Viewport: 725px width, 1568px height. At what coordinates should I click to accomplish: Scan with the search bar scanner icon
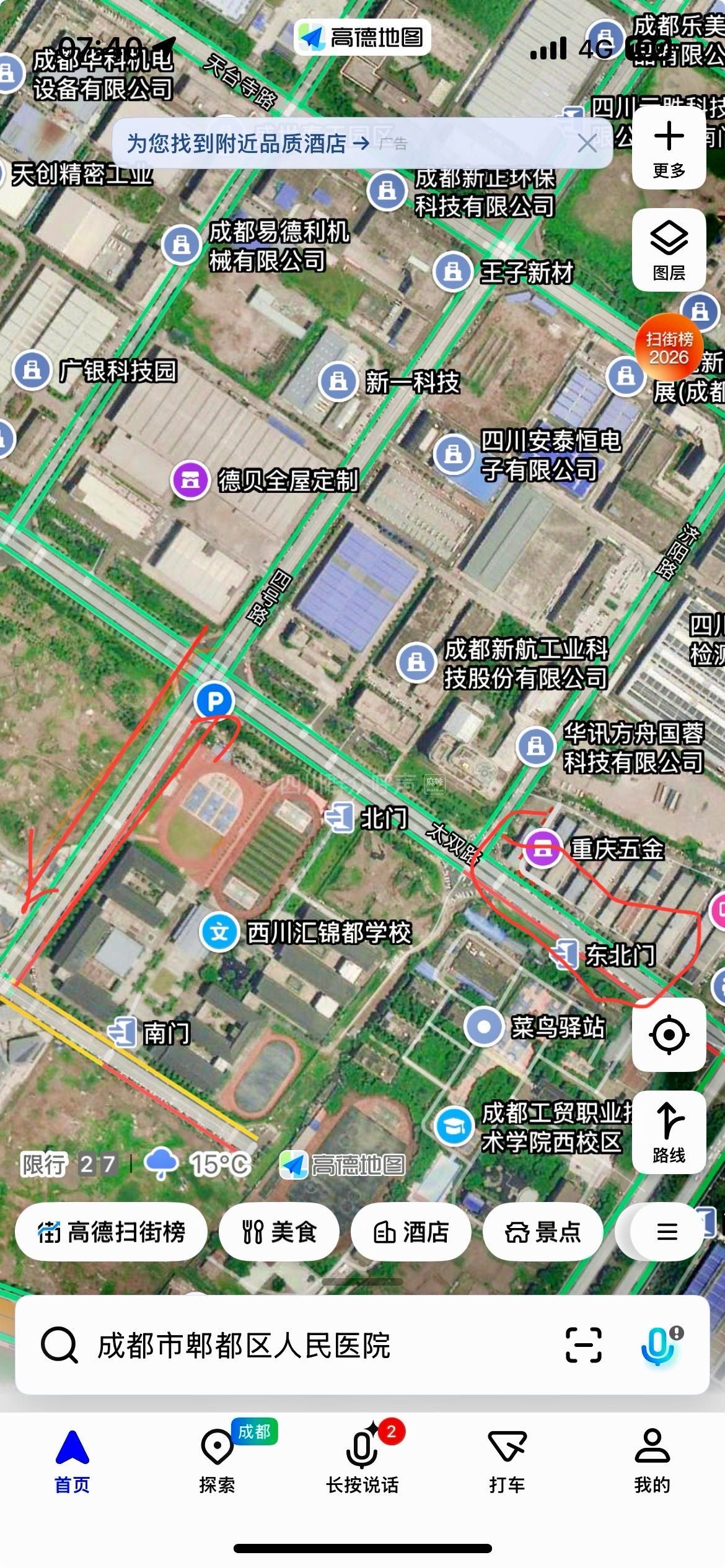583,1345
